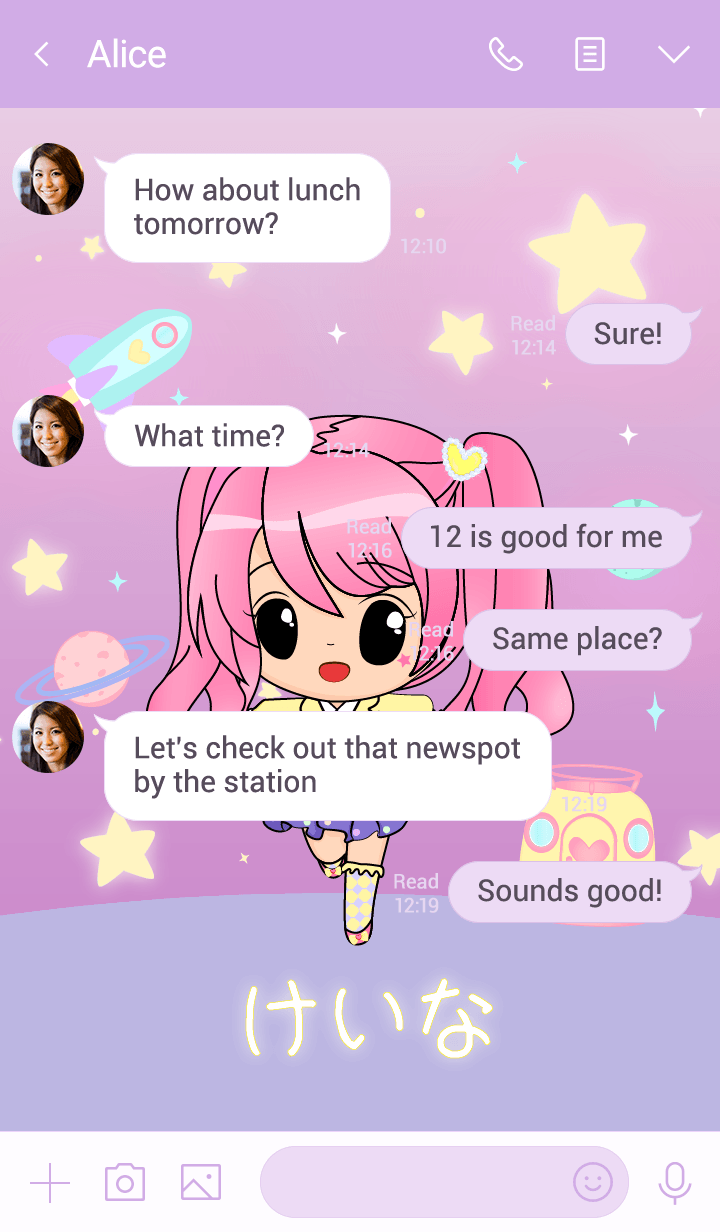View Alice's profile photo beside lunch message
Viewport: 720px width, 1232px height.
pyautogui.click(x=48, y=179)
